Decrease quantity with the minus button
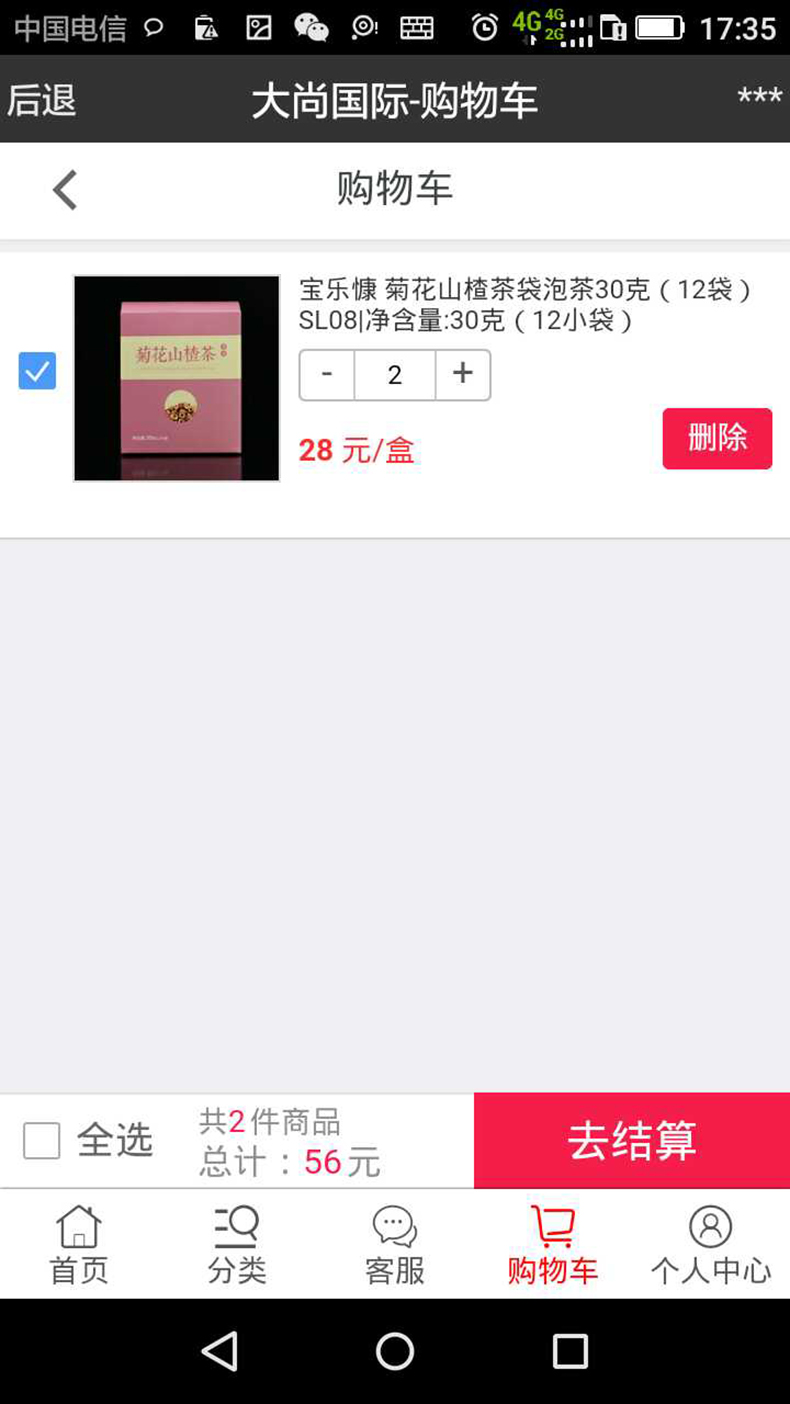This screenshot has height=1404, width=790. (327, 375)
